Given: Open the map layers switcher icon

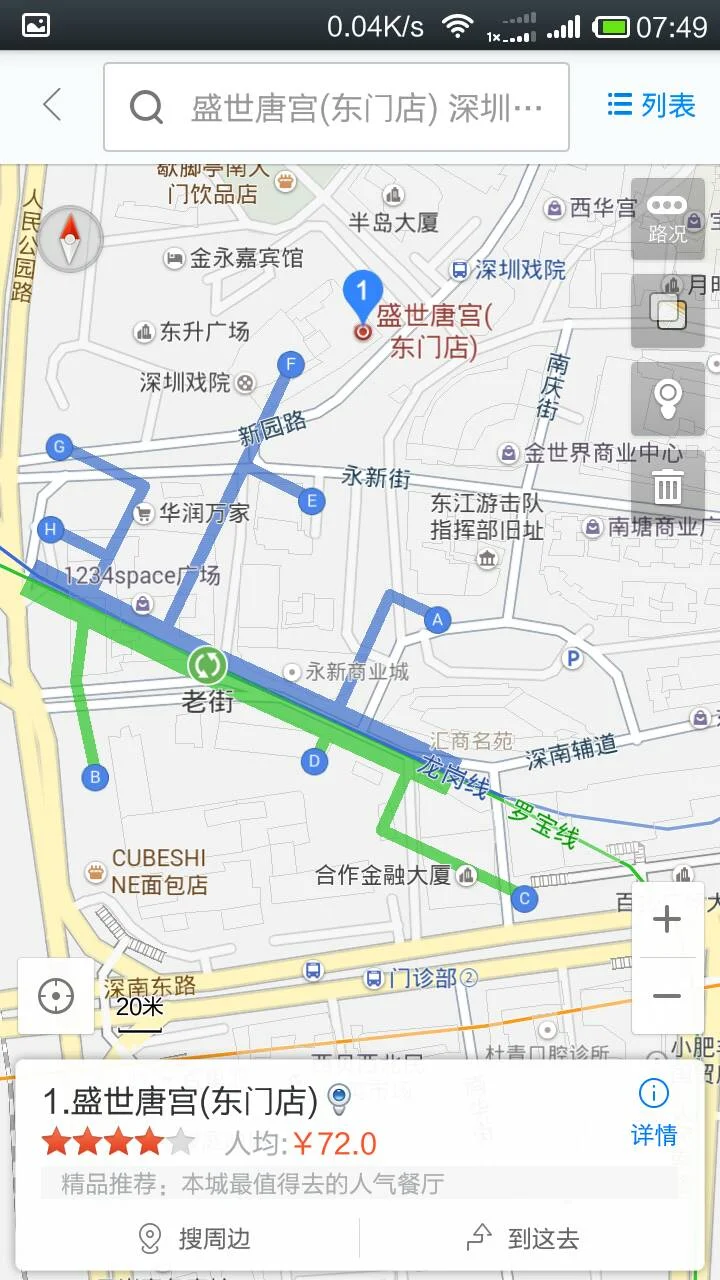Looking at the screenshot, I should tap(668, 310).
